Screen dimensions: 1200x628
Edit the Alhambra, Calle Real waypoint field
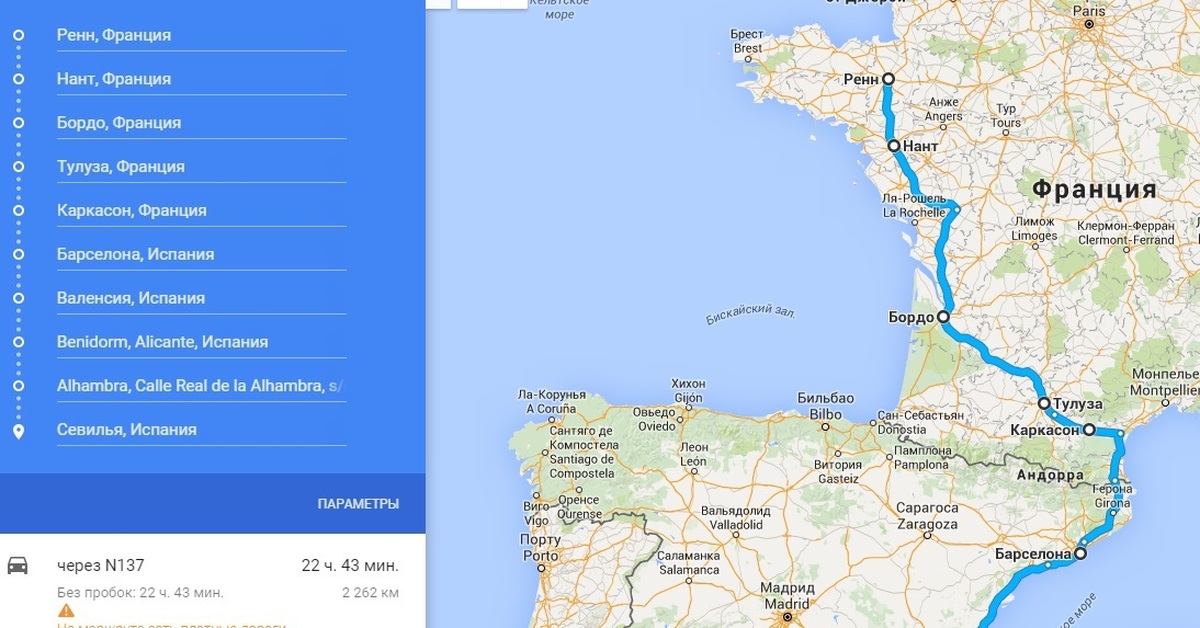(200, 386)
